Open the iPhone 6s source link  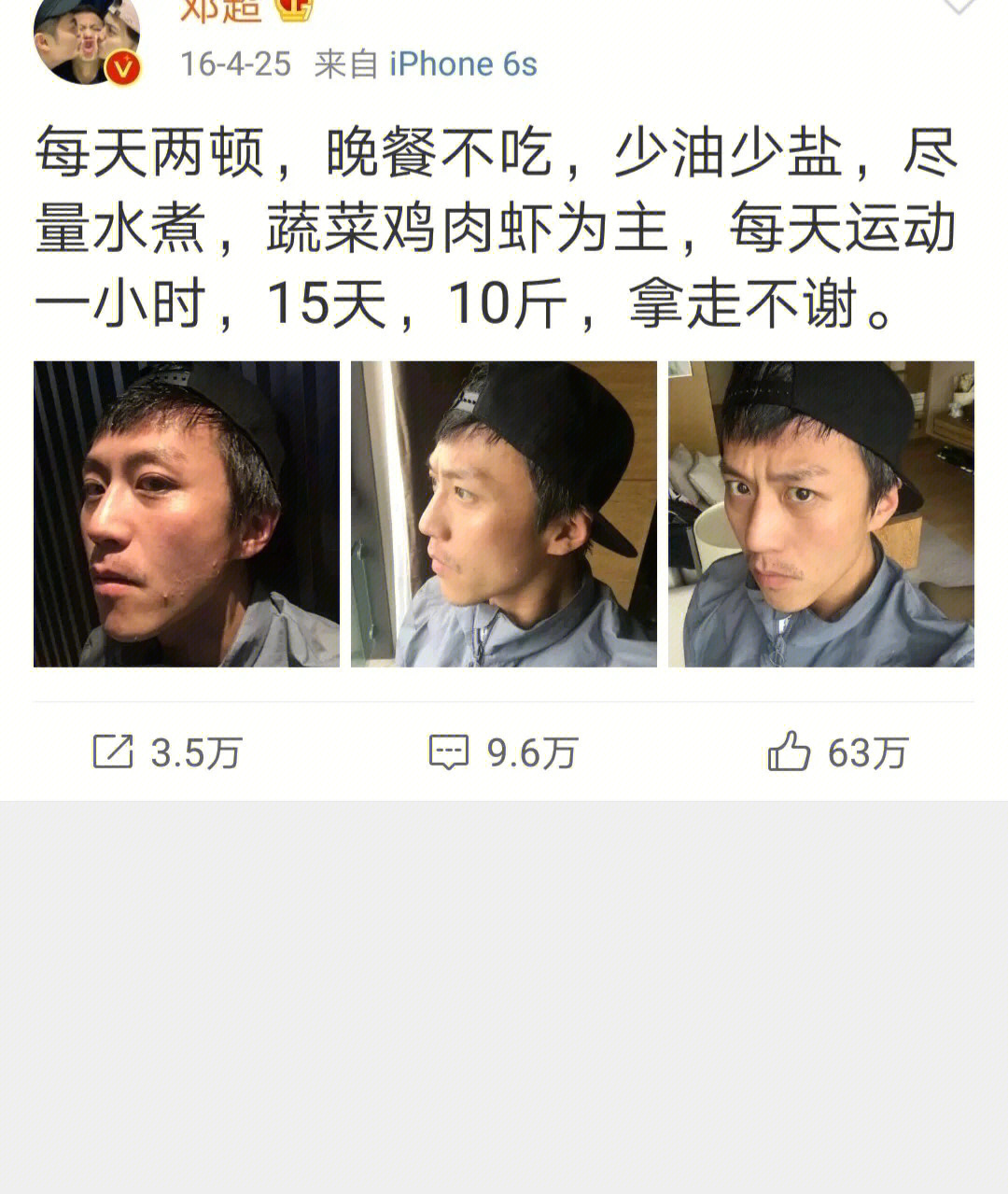click(464, 64)
